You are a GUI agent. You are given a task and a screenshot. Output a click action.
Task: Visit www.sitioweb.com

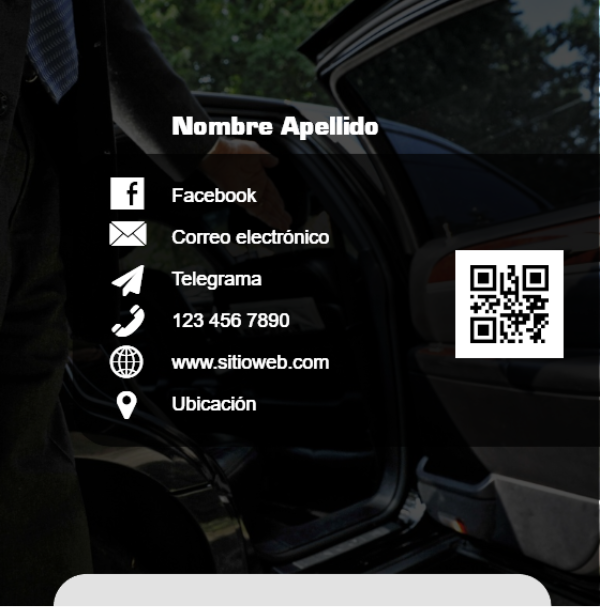(250, 362)
